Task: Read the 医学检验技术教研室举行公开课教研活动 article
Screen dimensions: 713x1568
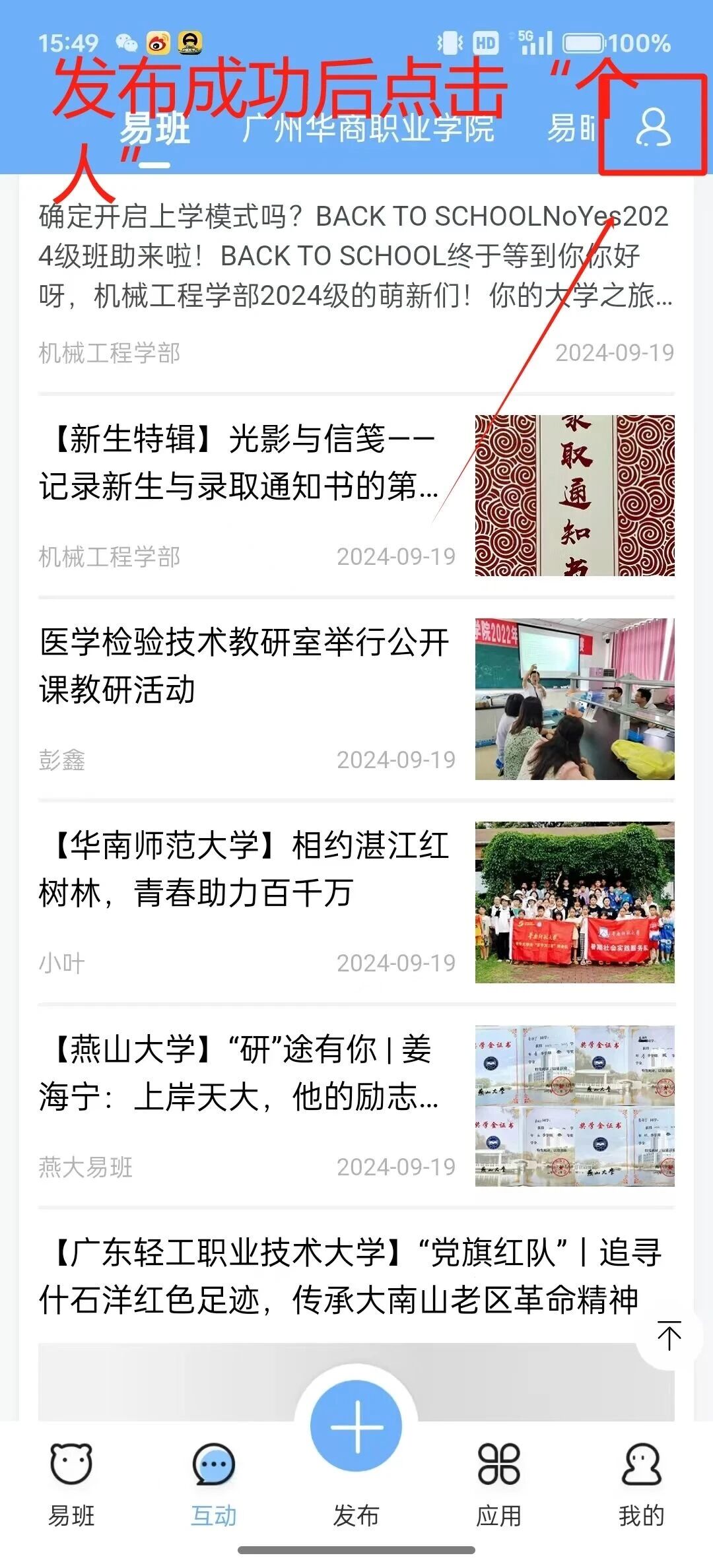Action: tap(244, 667)
